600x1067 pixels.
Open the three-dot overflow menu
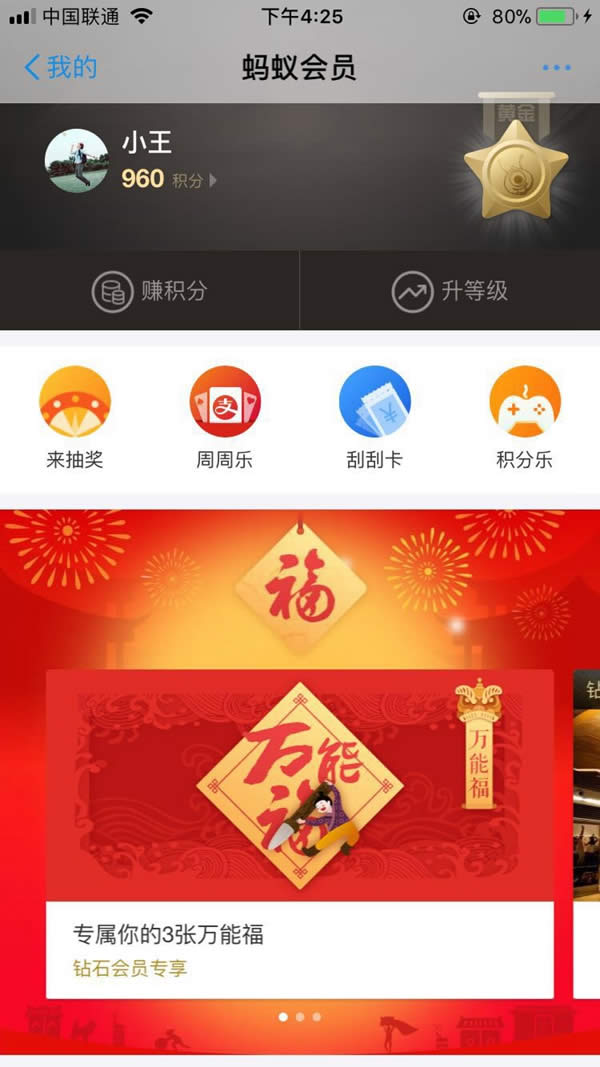coord(556,68)
